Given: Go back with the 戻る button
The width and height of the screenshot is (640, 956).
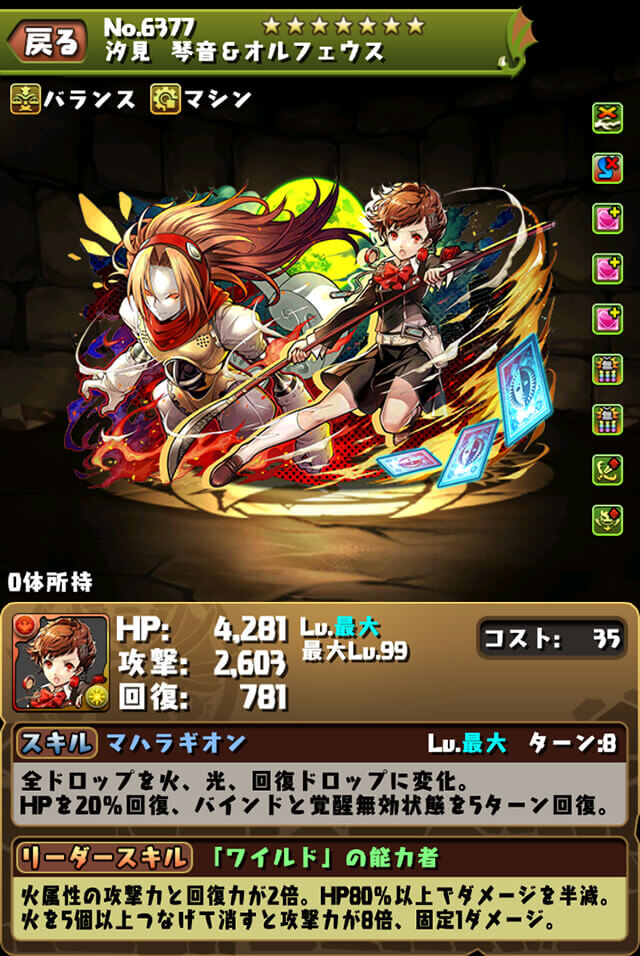Looking at the screenshot, I should (47, 41).
